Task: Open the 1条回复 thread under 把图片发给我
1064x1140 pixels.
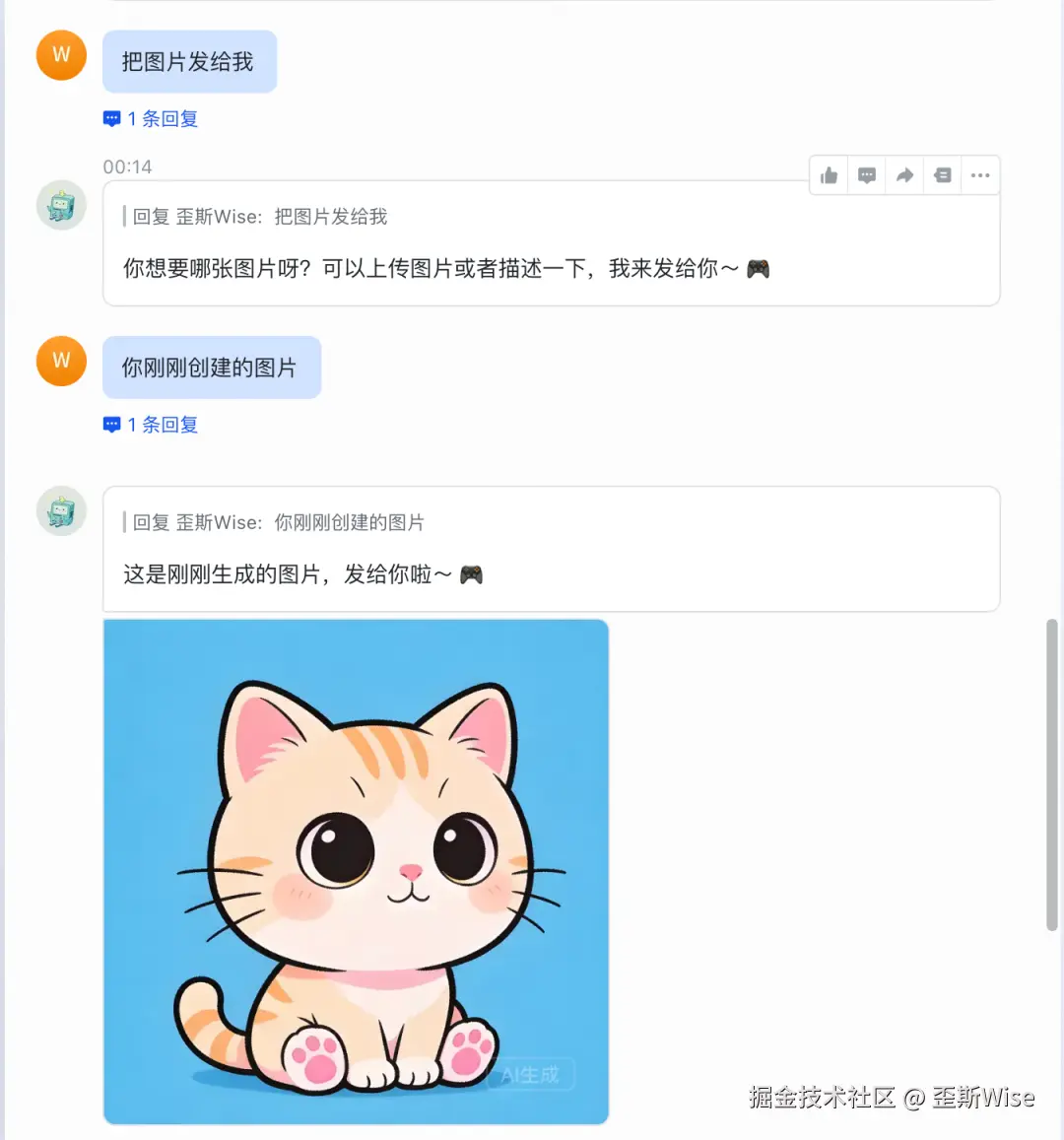Action: click(152, 119)
